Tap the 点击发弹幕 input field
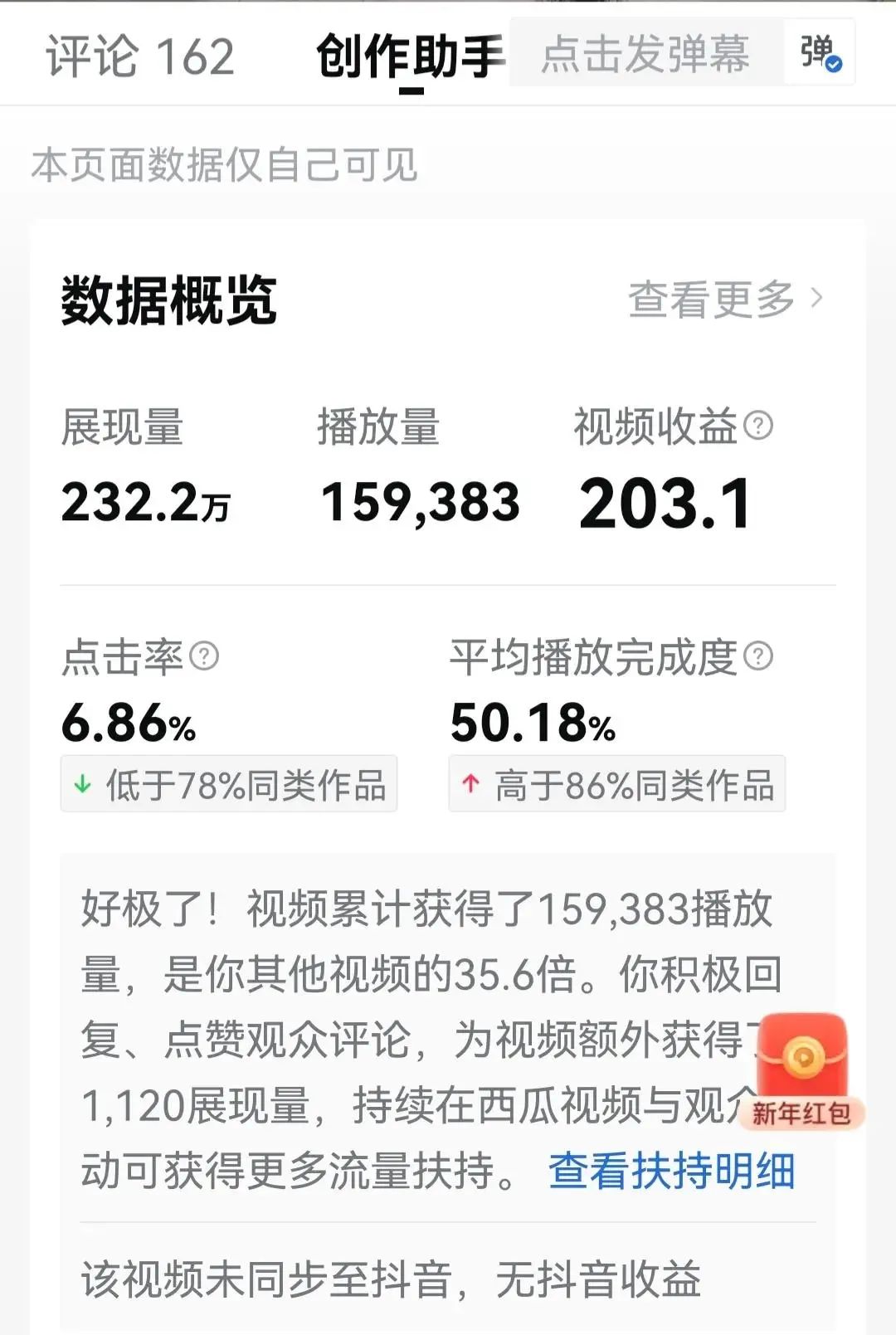Screen dimensions: 896x1335 [645, 55]
